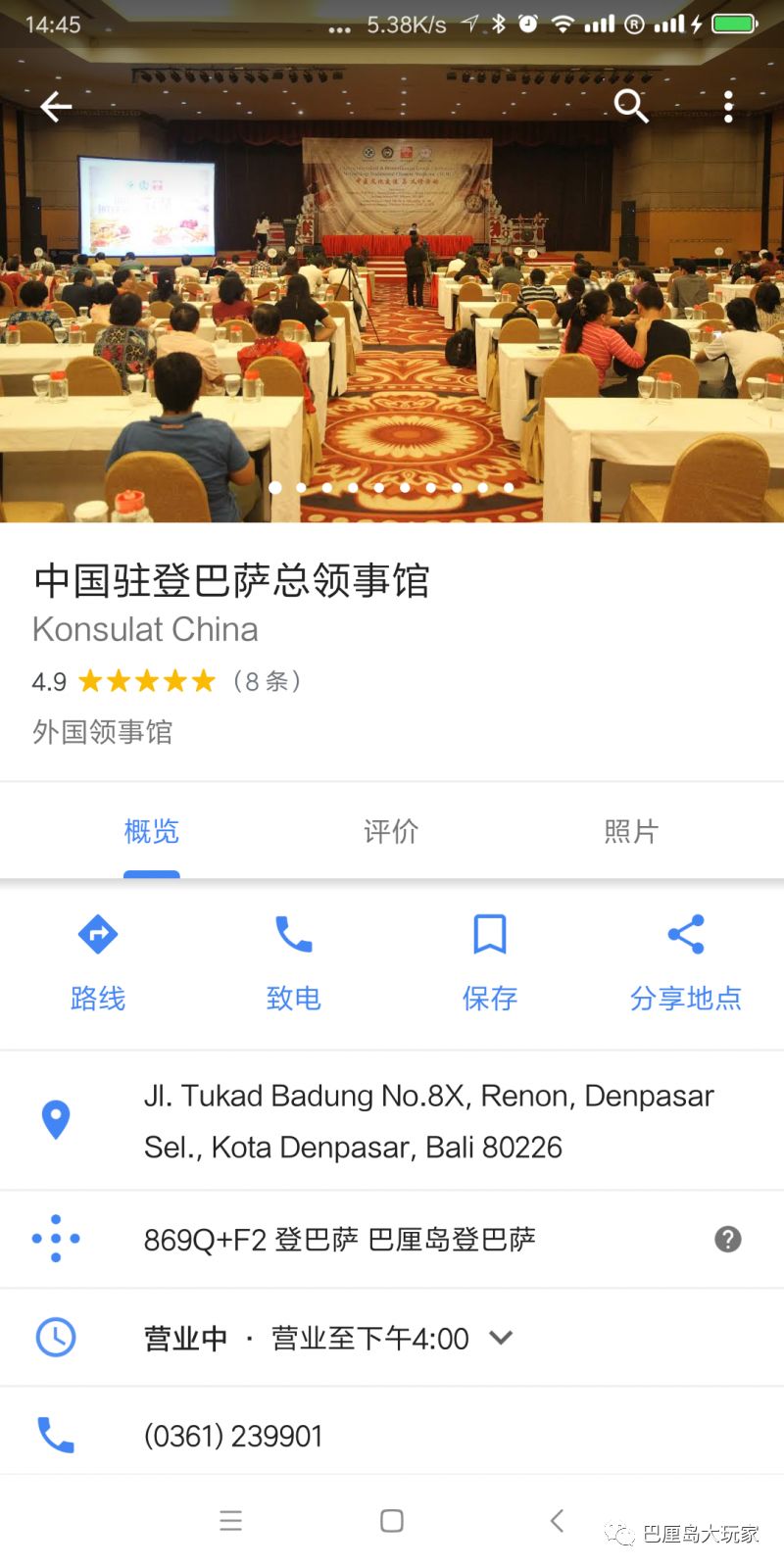This screenshot has width=784, height=1568.
Task: Open recent apps from navigation bar
Action: [230, 1521]
